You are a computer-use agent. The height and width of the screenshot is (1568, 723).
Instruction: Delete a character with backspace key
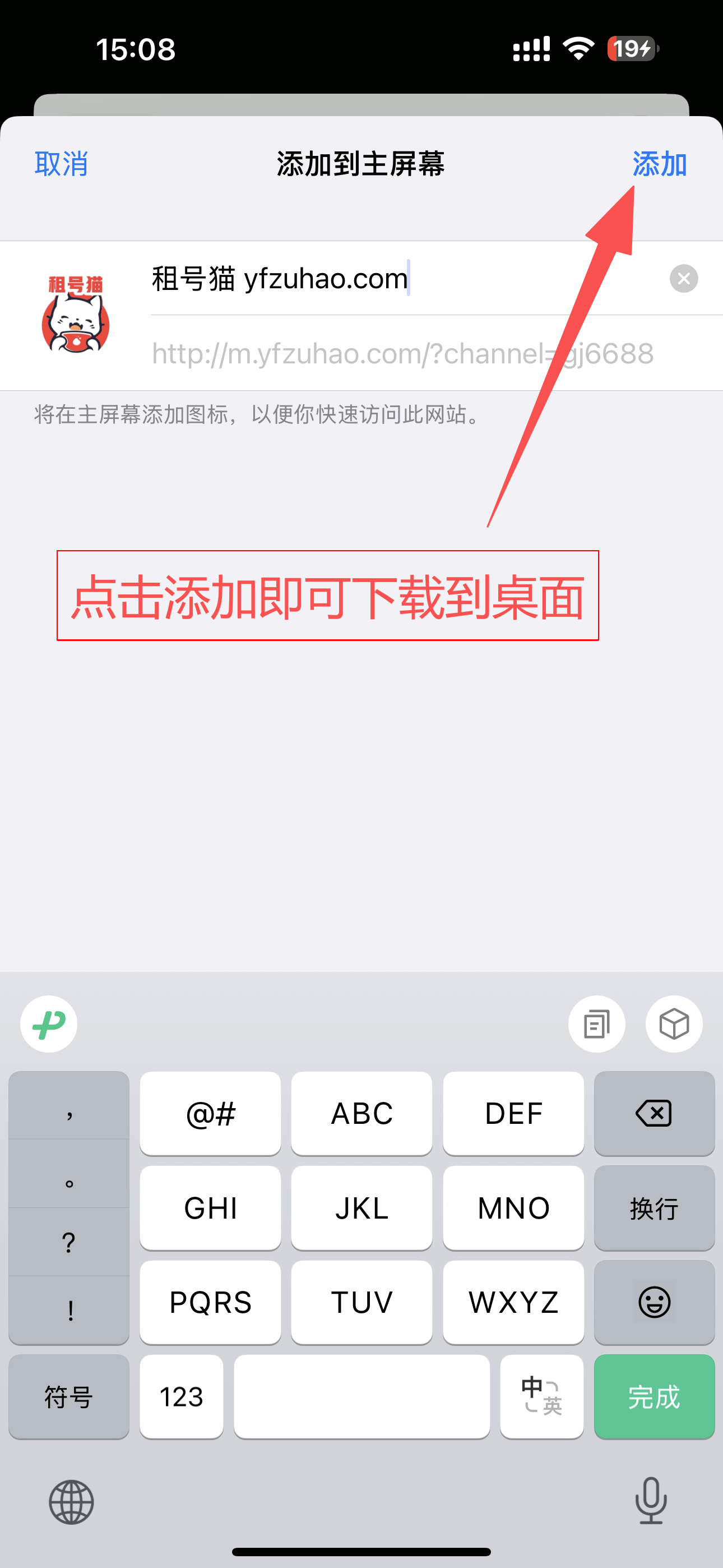click(654, 1113)
